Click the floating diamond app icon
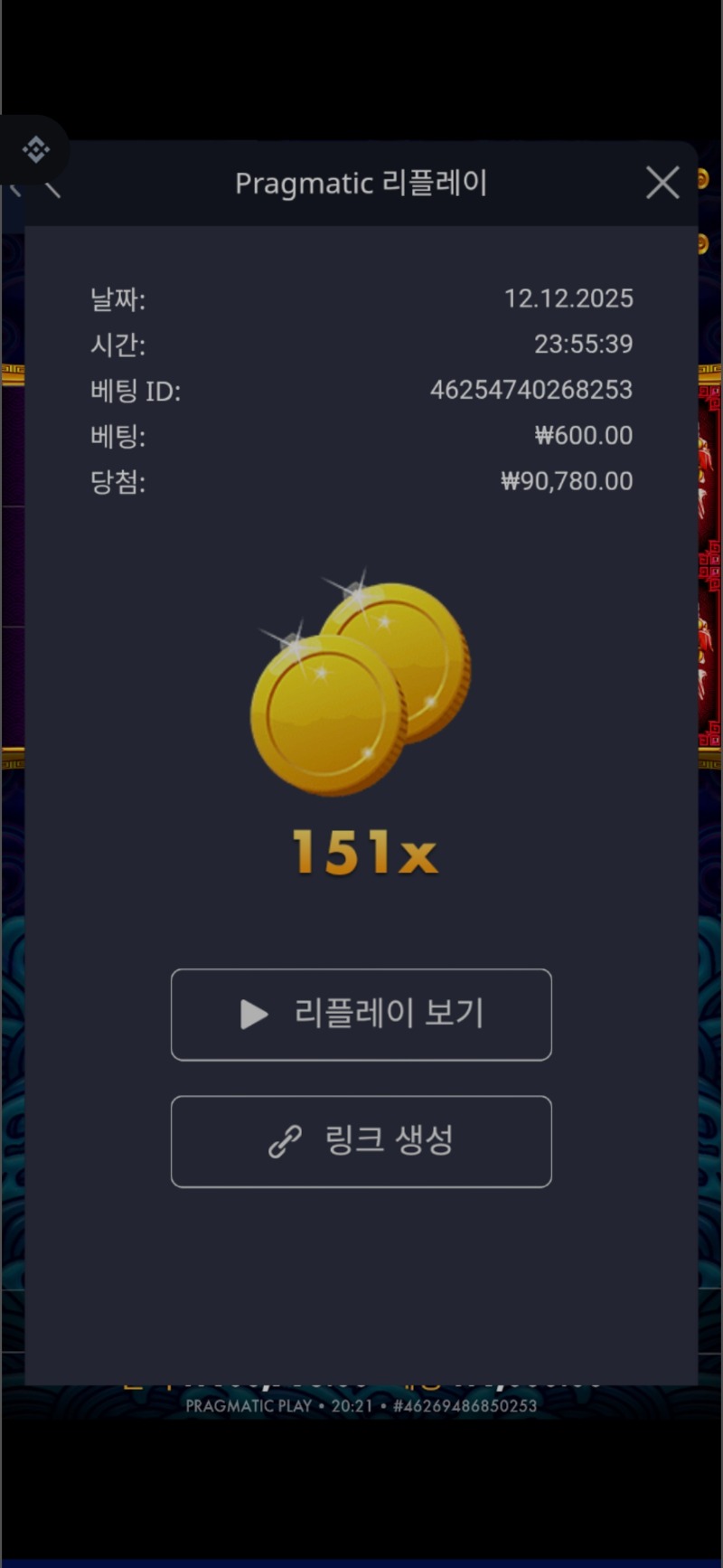723x1568 pixels. click(35, 147)
